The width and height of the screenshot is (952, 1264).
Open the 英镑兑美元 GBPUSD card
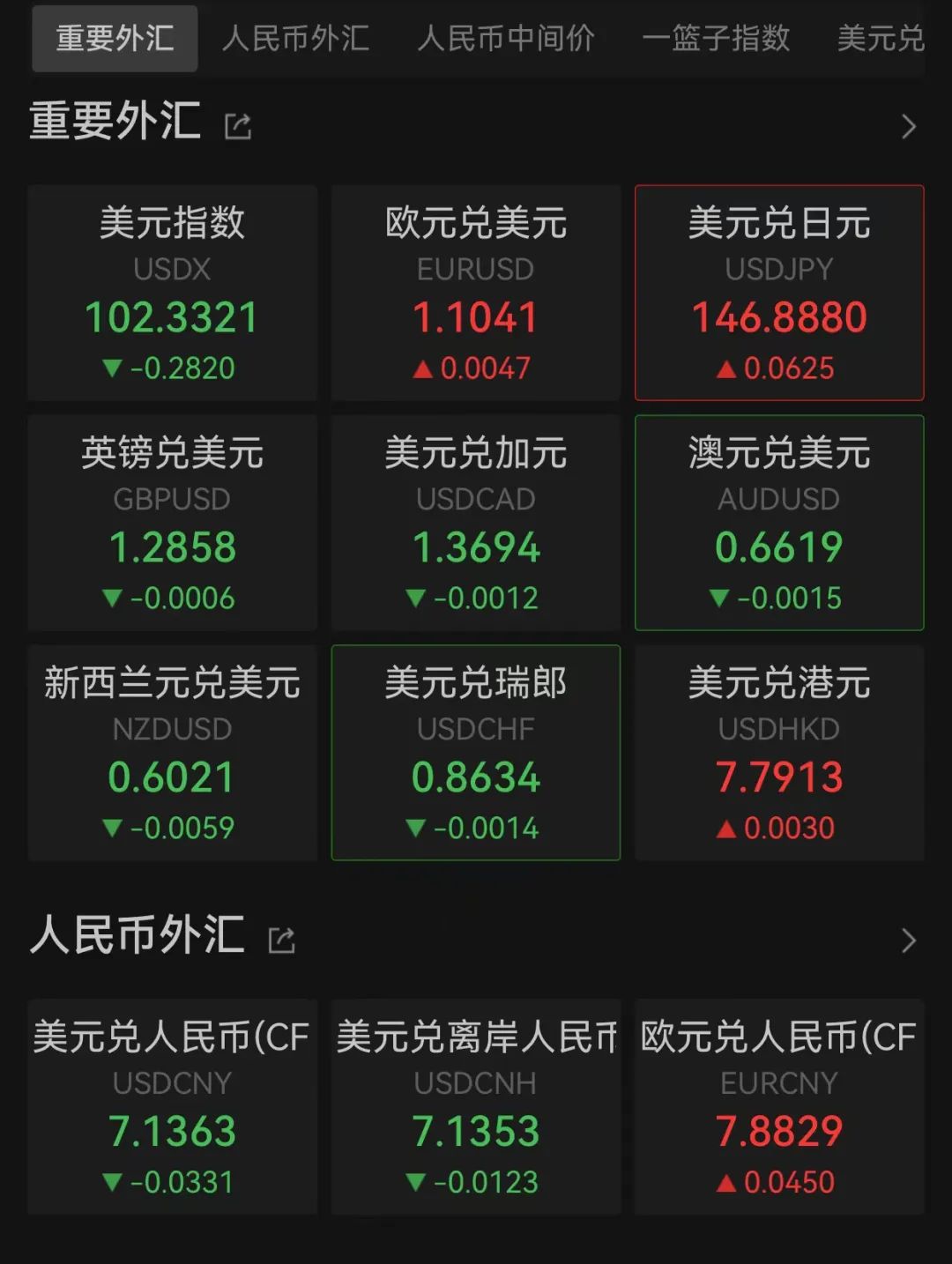tap(172, 523)
